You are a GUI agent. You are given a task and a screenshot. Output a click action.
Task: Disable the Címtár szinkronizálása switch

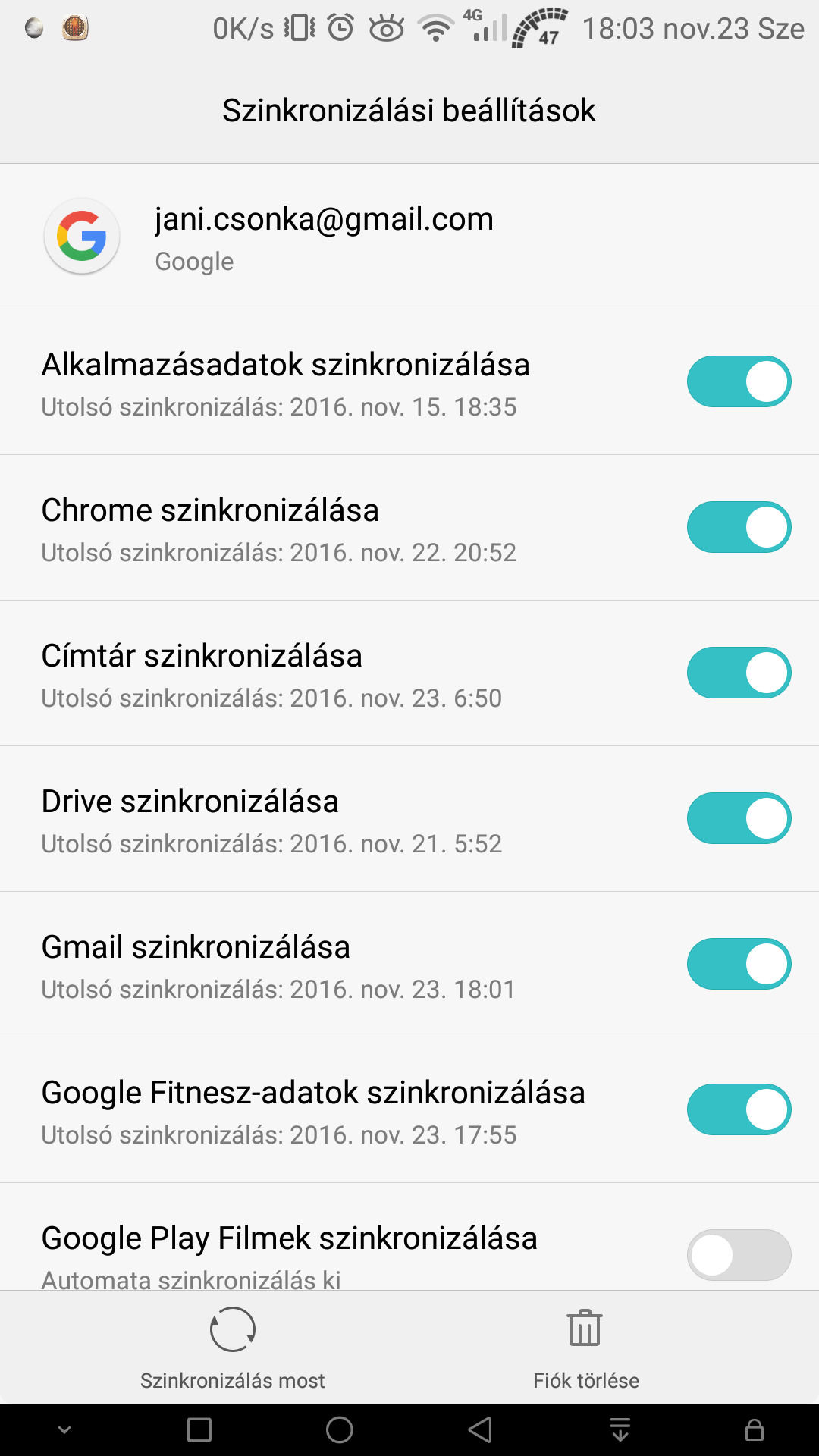(739, 673)
